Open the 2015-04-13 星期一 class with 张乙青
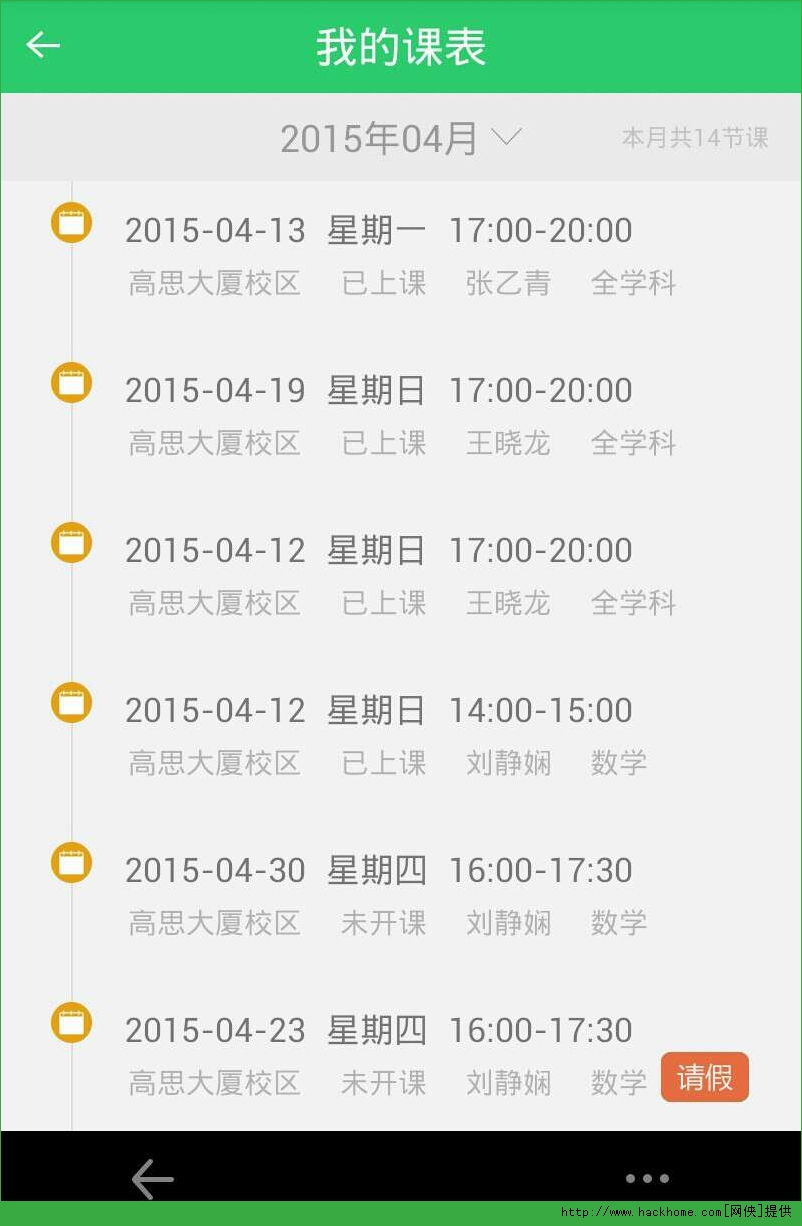The image size is (802, 1226). click(x=400, y=254)
